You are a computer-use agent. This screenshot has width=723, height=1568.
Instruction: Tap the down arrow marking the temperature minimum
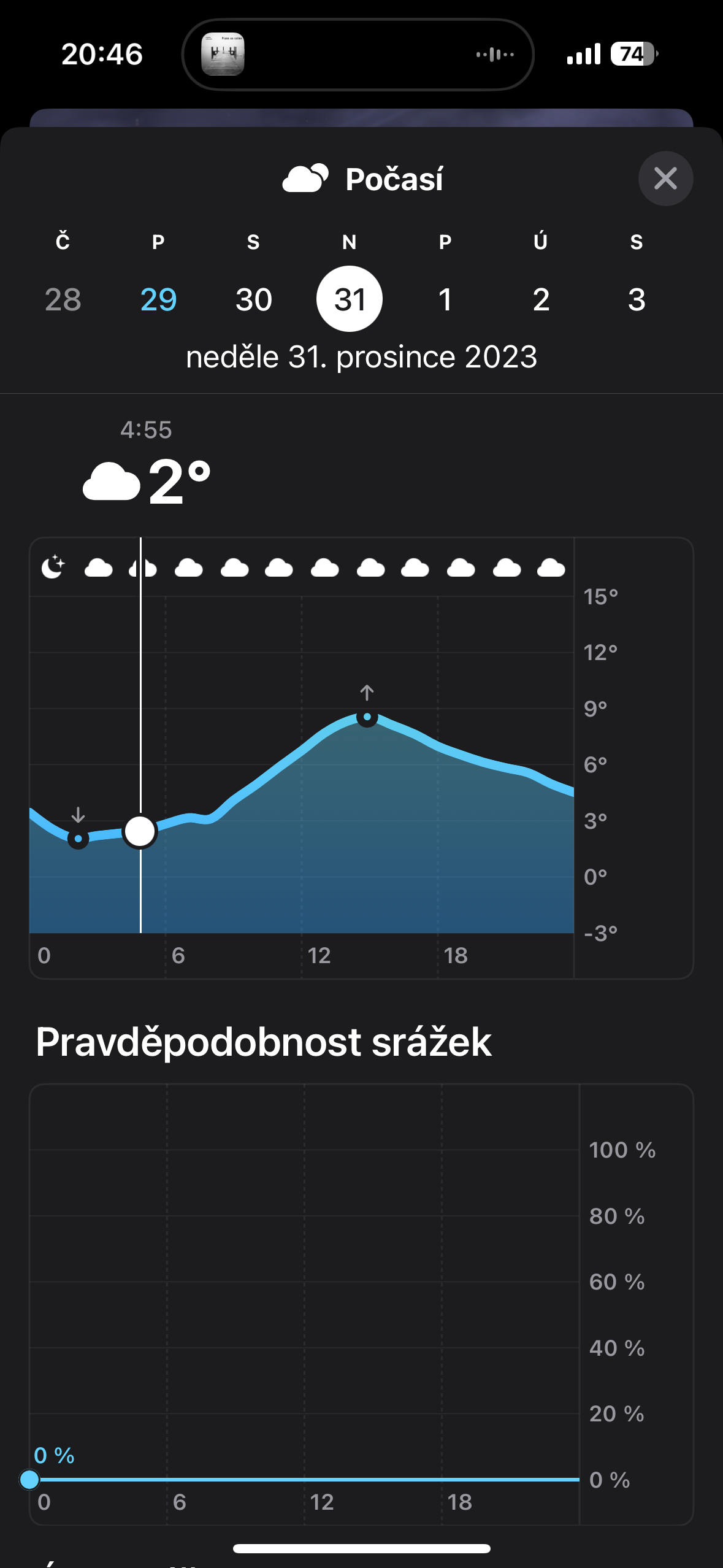pyautogui.click(x=78, y=815)
